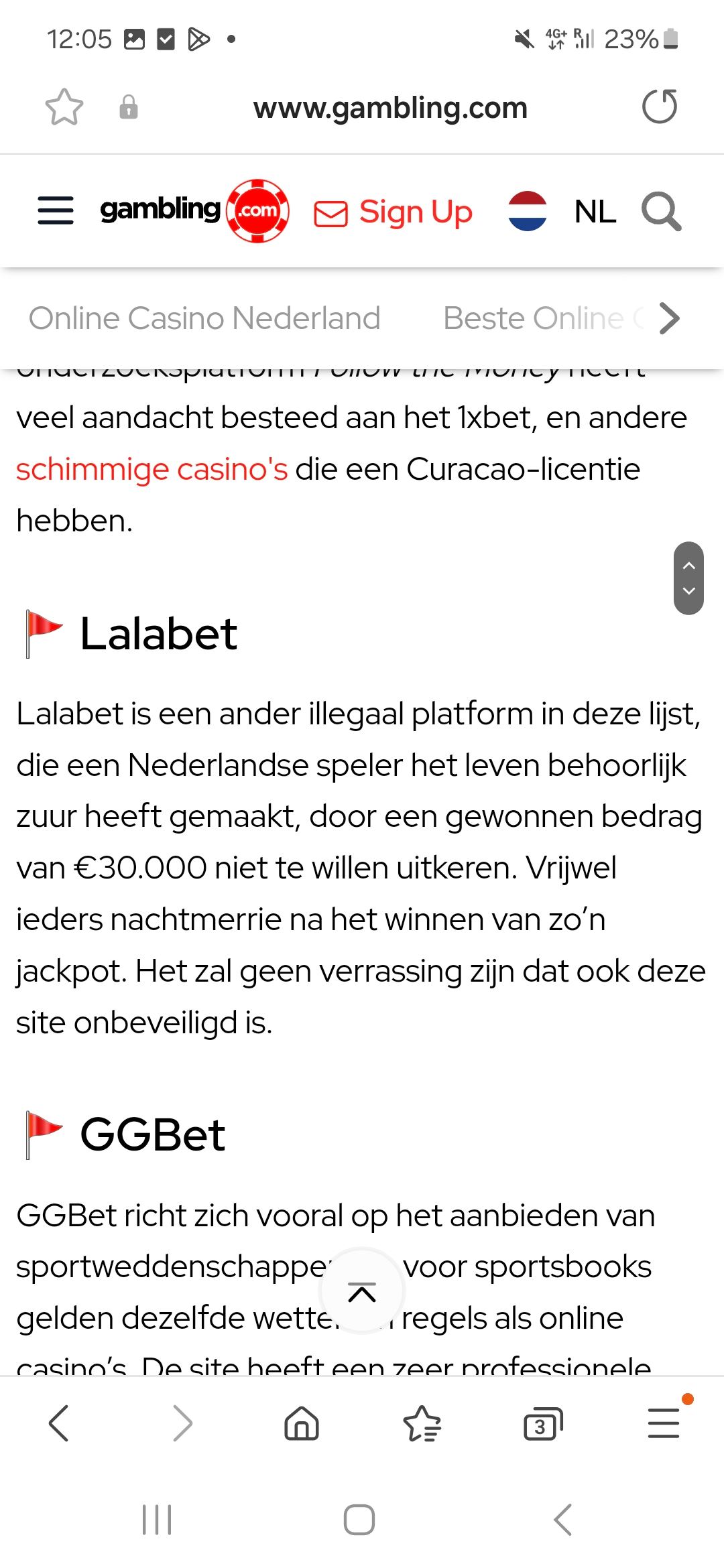This screenshot has height=1568, width=724.
Task: Tap the URL address bar
Action: coord(390,108)
